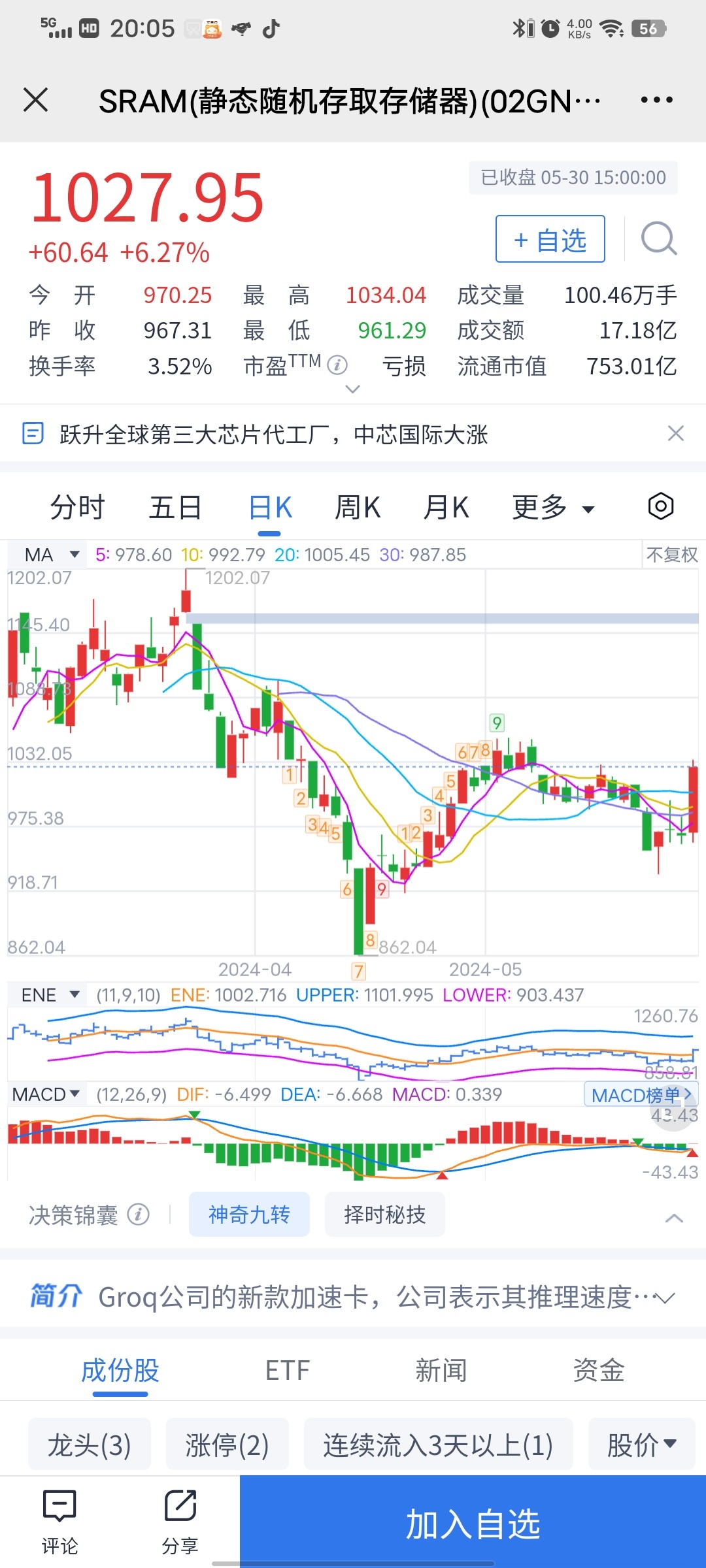
Task: Open the three-dot overflow menu
Action: pyautogui.click(x=656, y=100)
